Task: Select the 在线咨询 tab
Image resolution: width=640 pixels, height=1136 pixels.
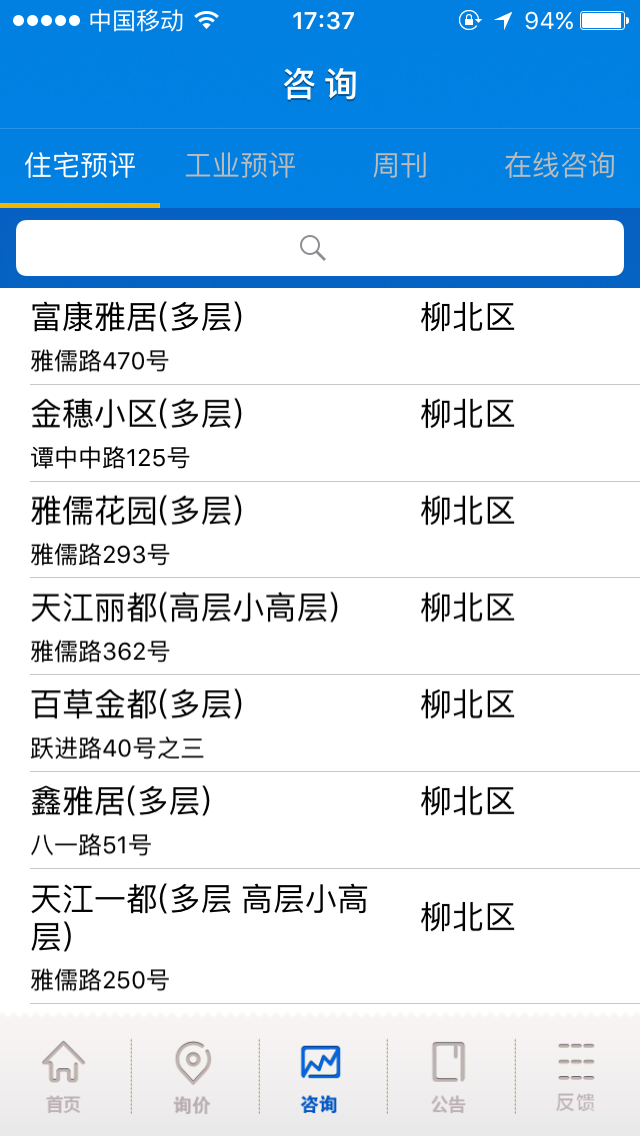Action: [x=559, y=166]
